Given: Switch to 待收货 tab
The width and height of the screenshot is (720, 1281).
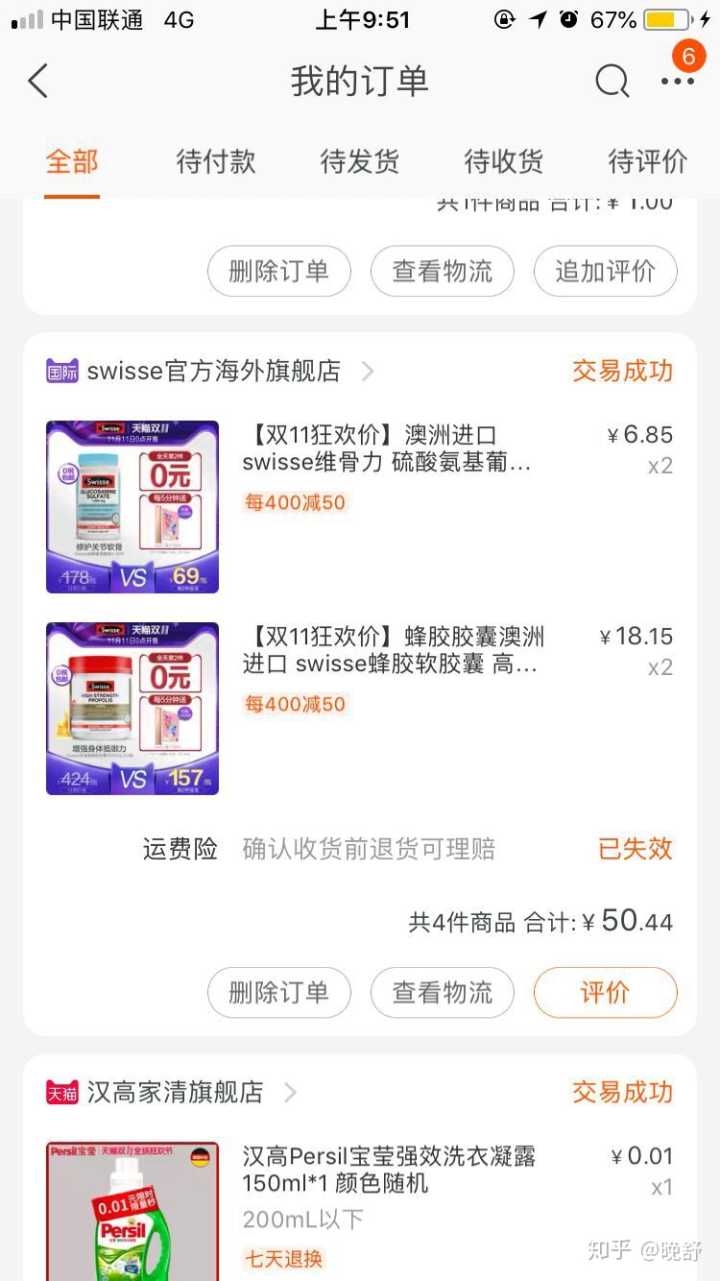Looking at the screenshot, I should [504, 161].
